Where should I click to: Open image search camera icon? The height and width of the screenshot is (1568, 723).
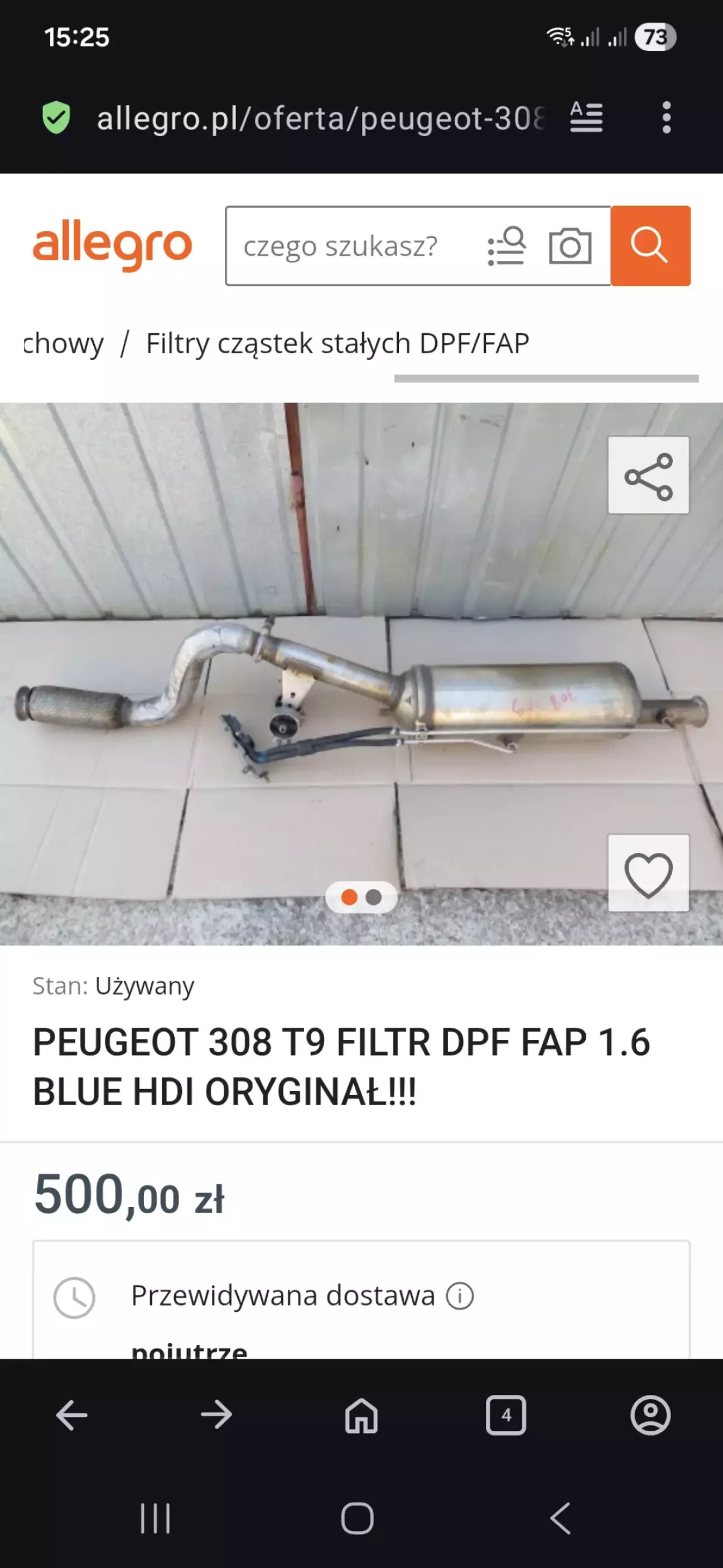570,246
